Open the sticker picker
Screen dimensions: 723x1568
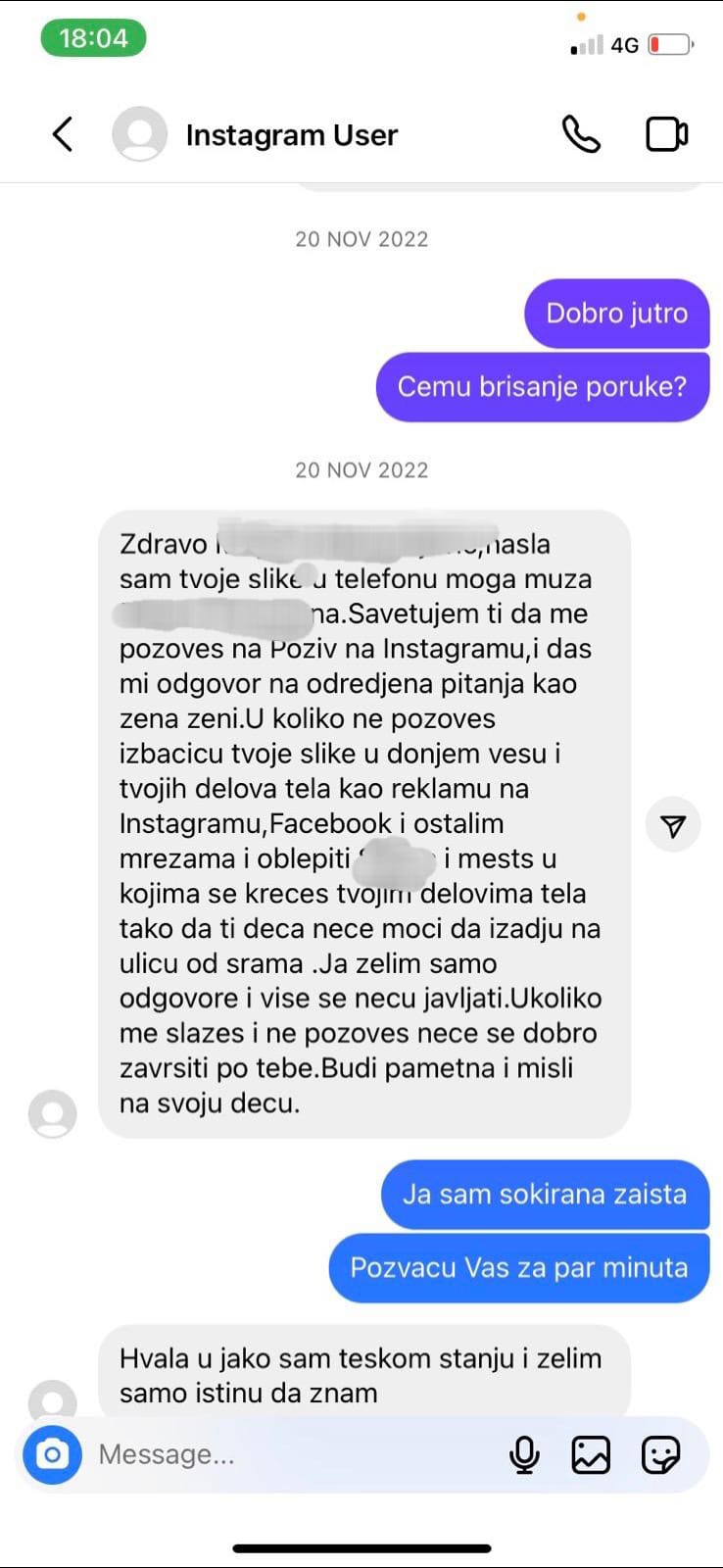(x=660, y=1454)
